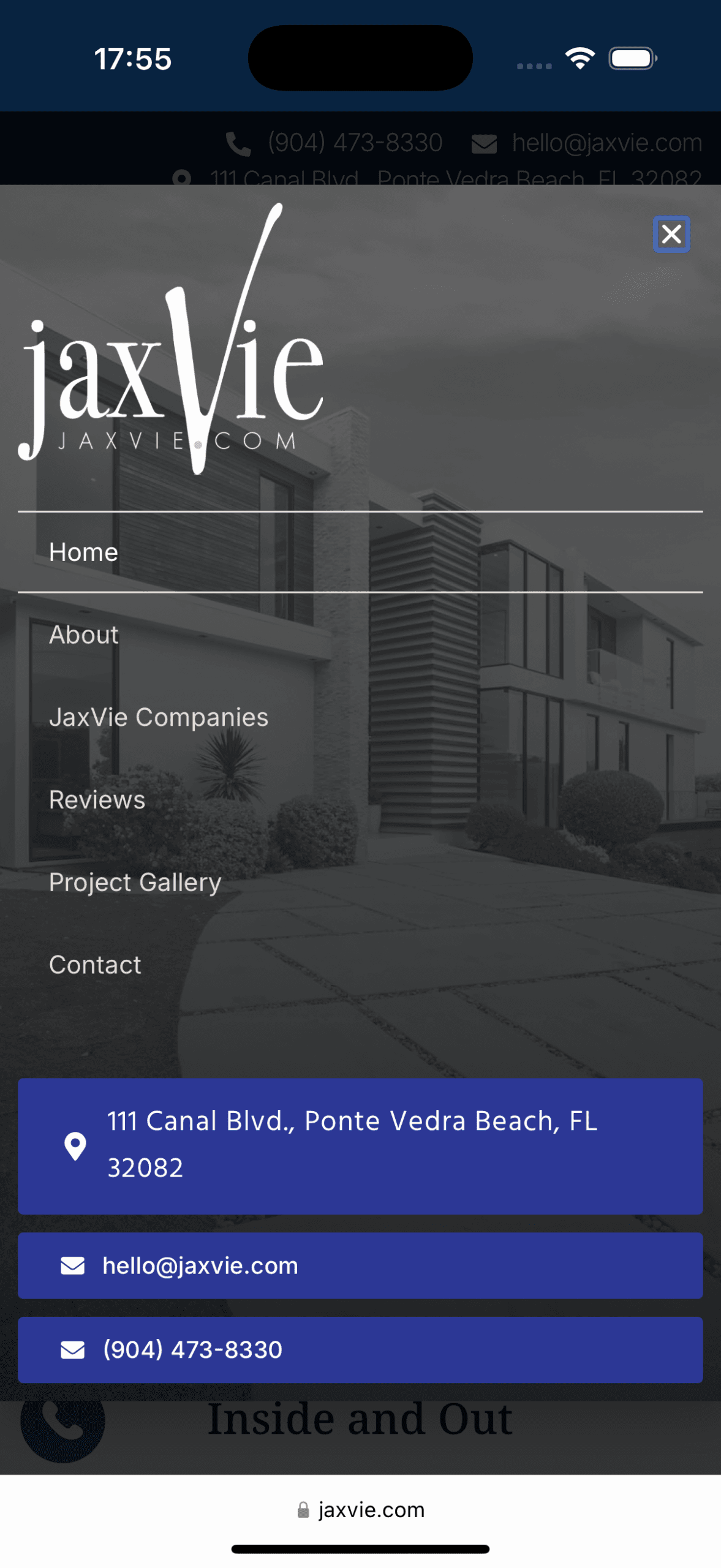Tap the 111 Canal Blvd. address button
Viewport: 721px width, 1568px height.
point(360,1145)
